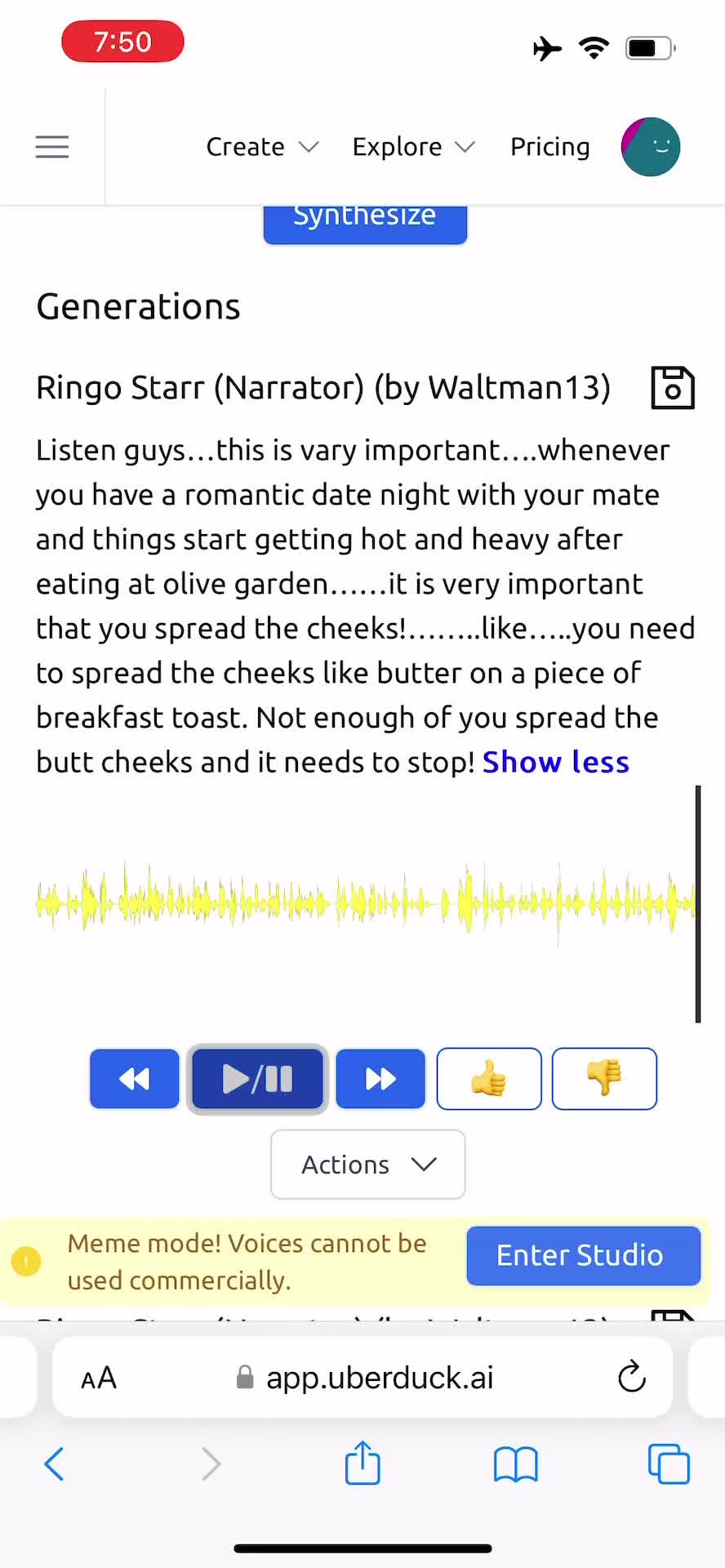Fast forward the audio clip
This screenshot has width=725, height=1568.
point(380,1079)
